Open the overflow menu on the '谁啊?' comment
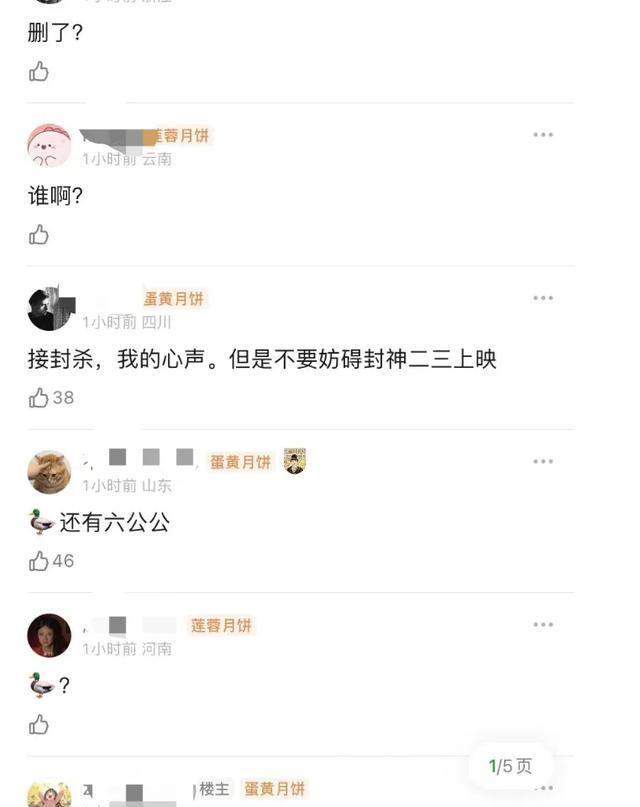 pyautogui.click(x=543, y=135)
